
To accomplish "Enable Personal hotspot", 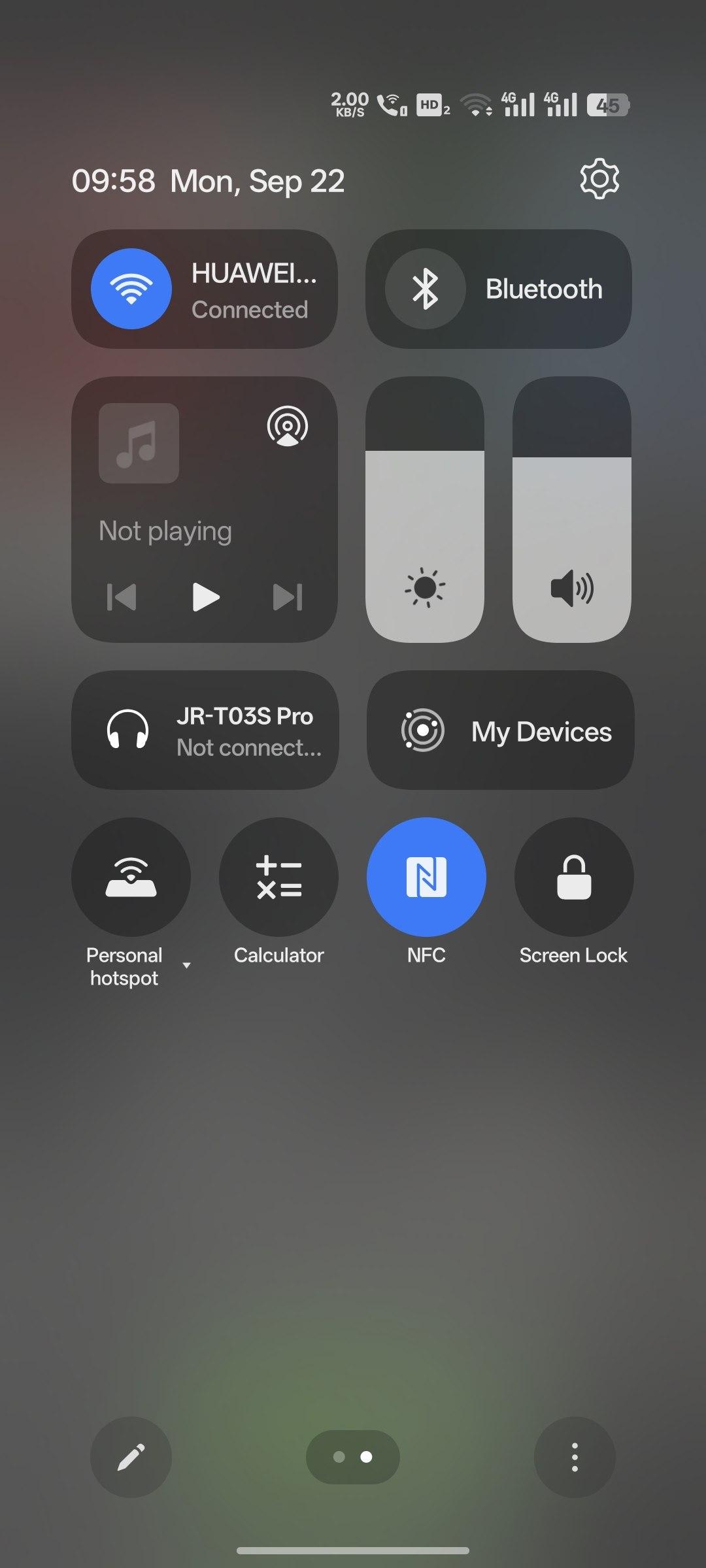I will pos(131,877).
